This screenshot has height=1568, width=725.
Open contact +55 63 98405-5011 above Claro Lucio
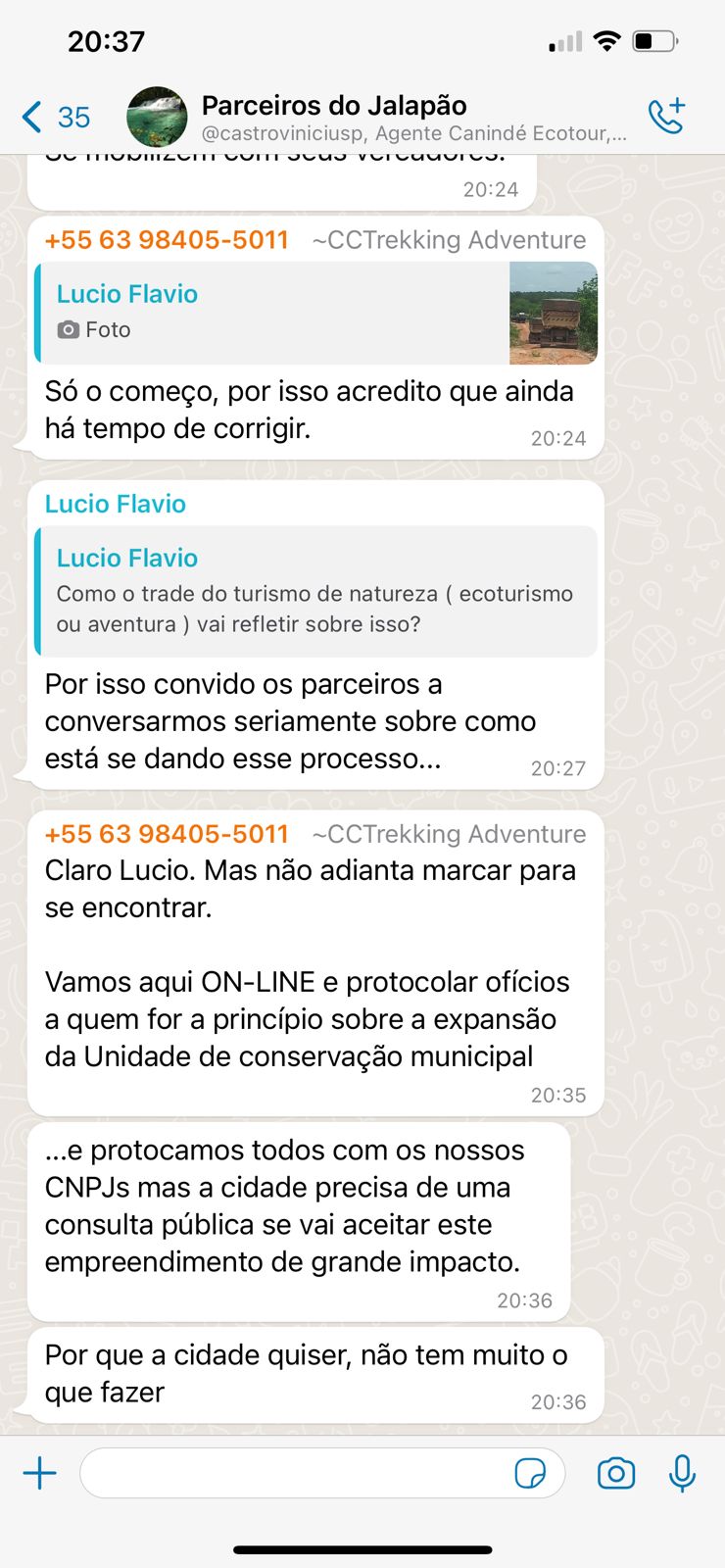[167, 834]
